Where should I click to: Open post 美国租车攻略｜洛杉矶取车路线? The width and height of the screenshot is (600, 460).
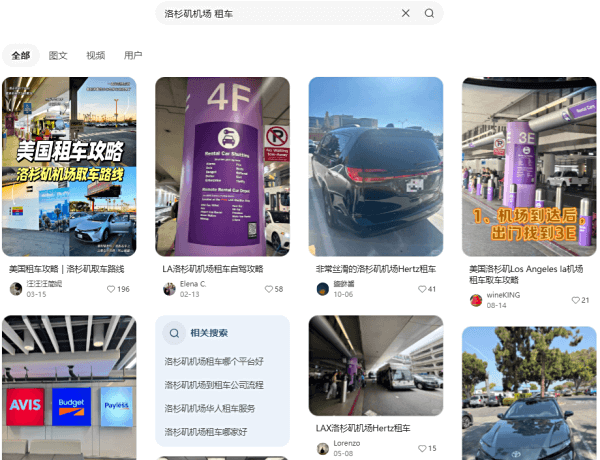(69, 165)
